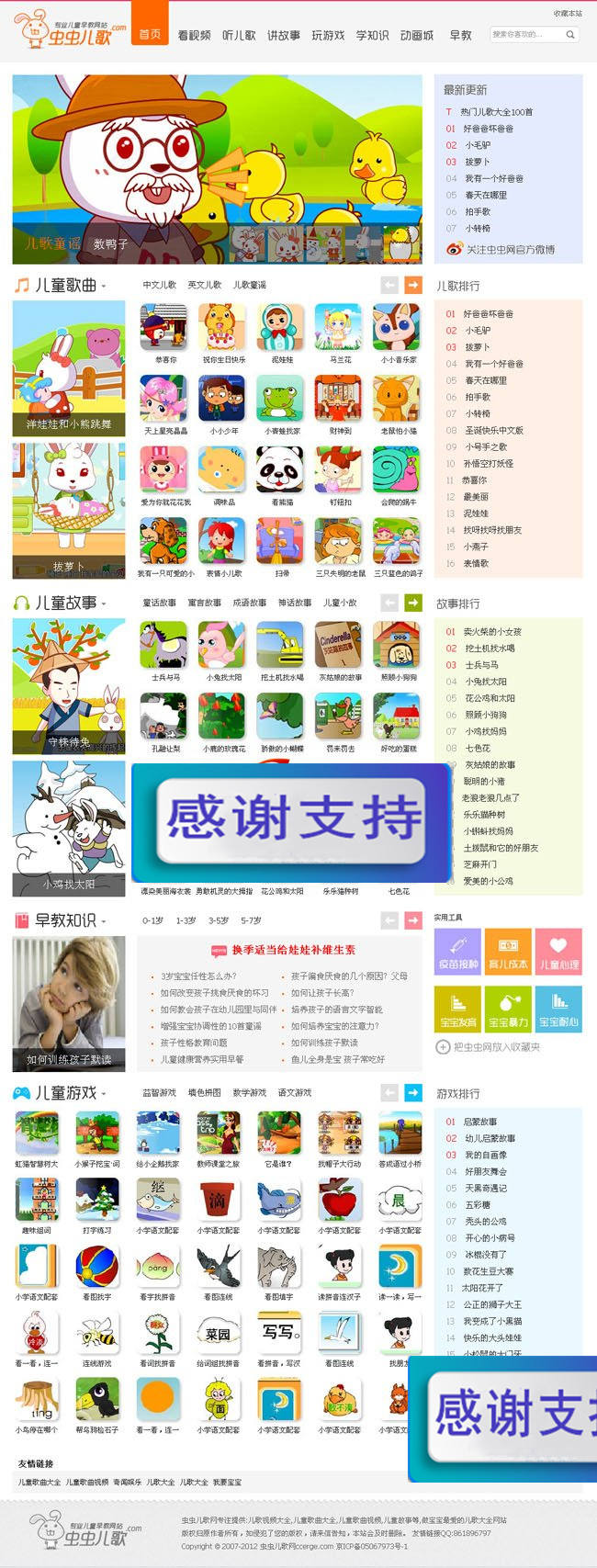
Task: Follow 关注虫虫网官方微博 link
Action: (510, 249)
